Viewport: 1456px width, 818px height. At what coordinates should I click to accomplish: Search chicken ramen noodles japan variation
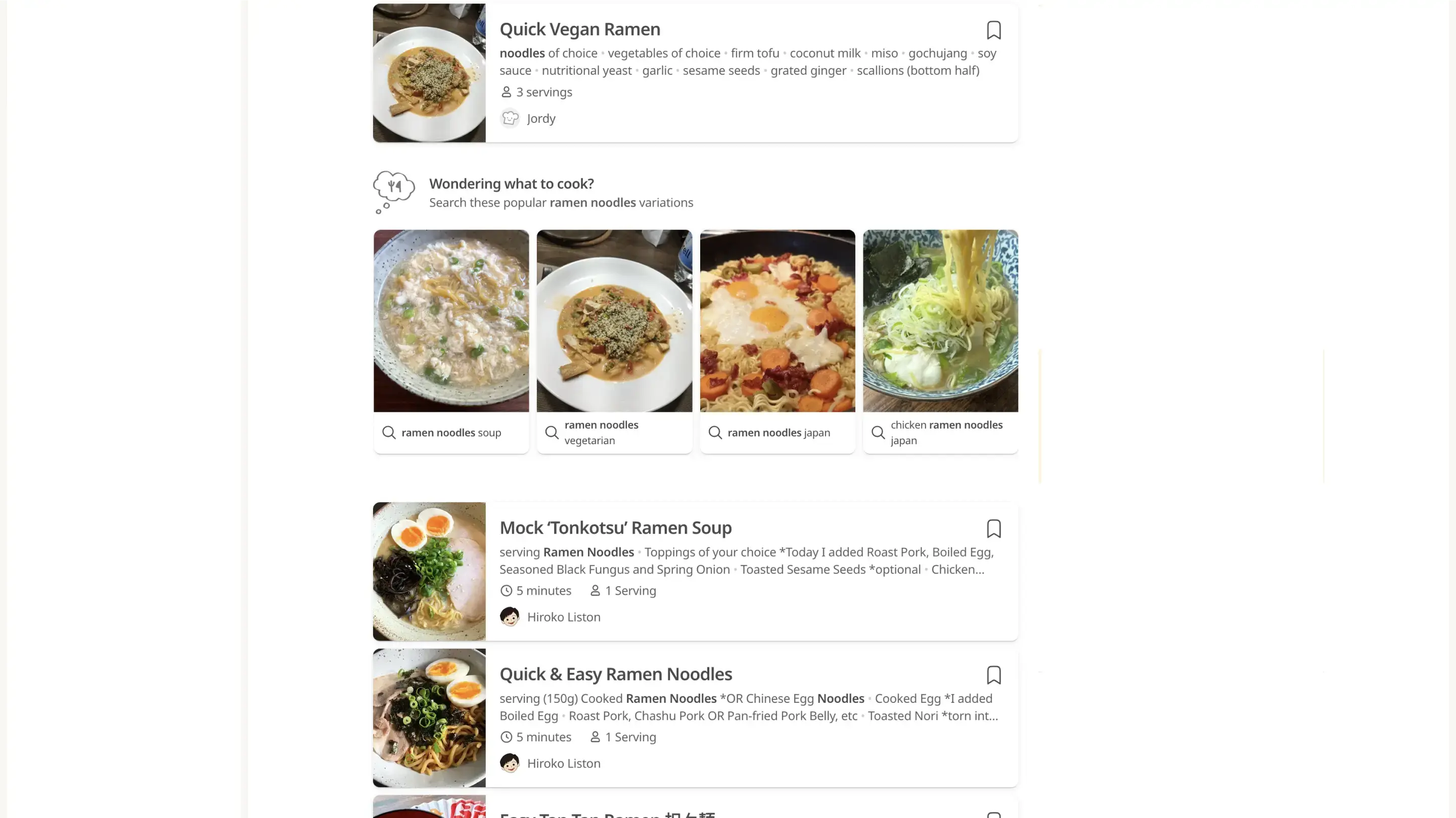tap(940, 432)
